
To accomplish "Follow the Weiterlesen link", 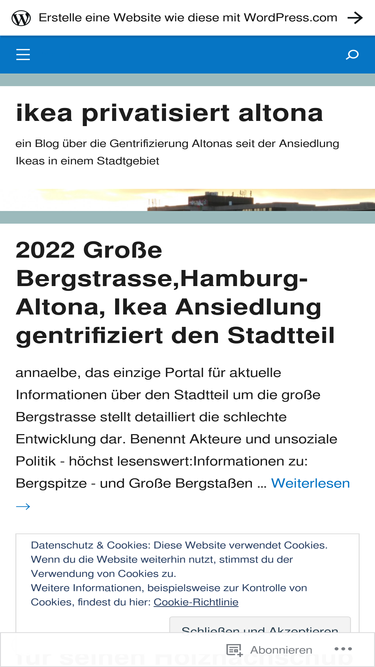I will [x=183, y=494].
